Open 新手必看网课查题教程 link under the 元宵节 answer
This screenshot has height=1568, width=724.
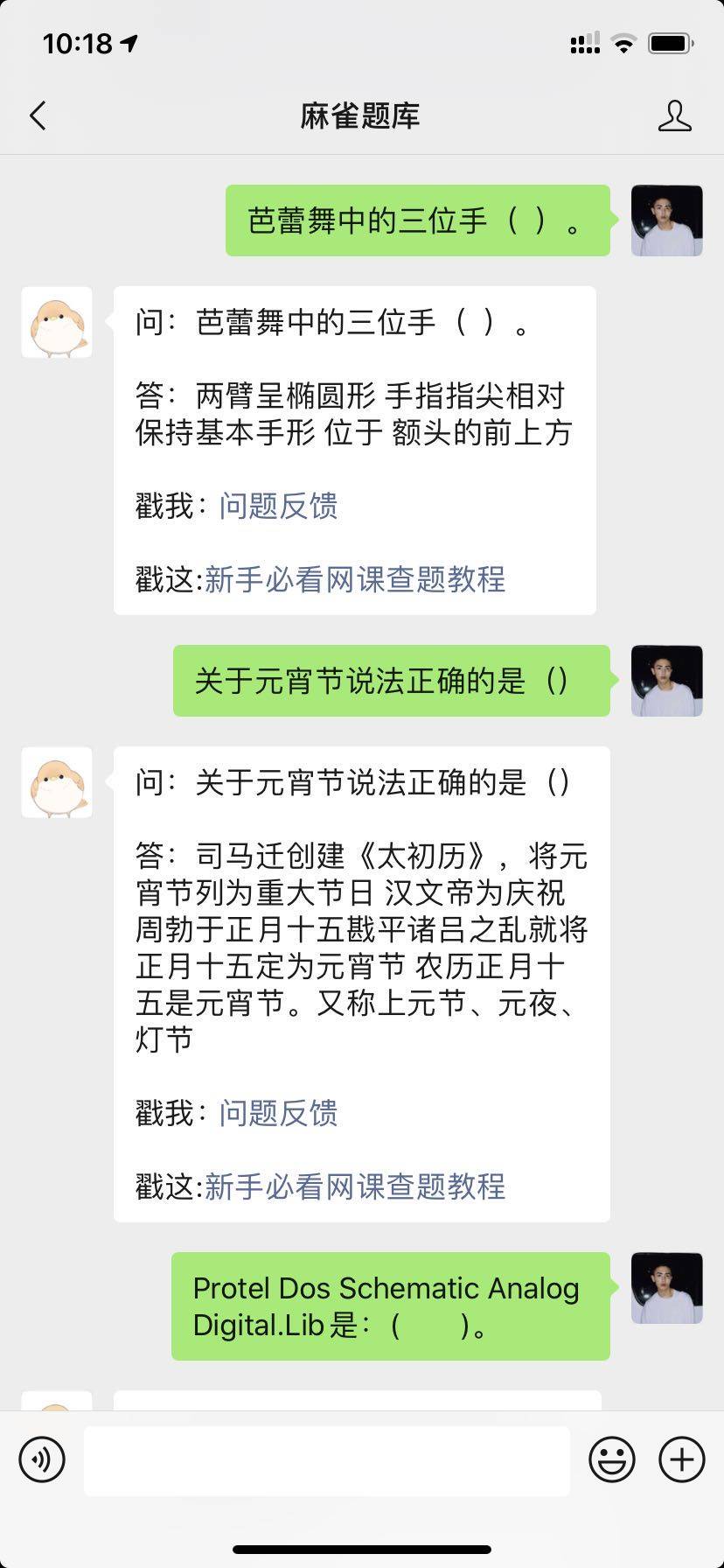coord(355,1186)
